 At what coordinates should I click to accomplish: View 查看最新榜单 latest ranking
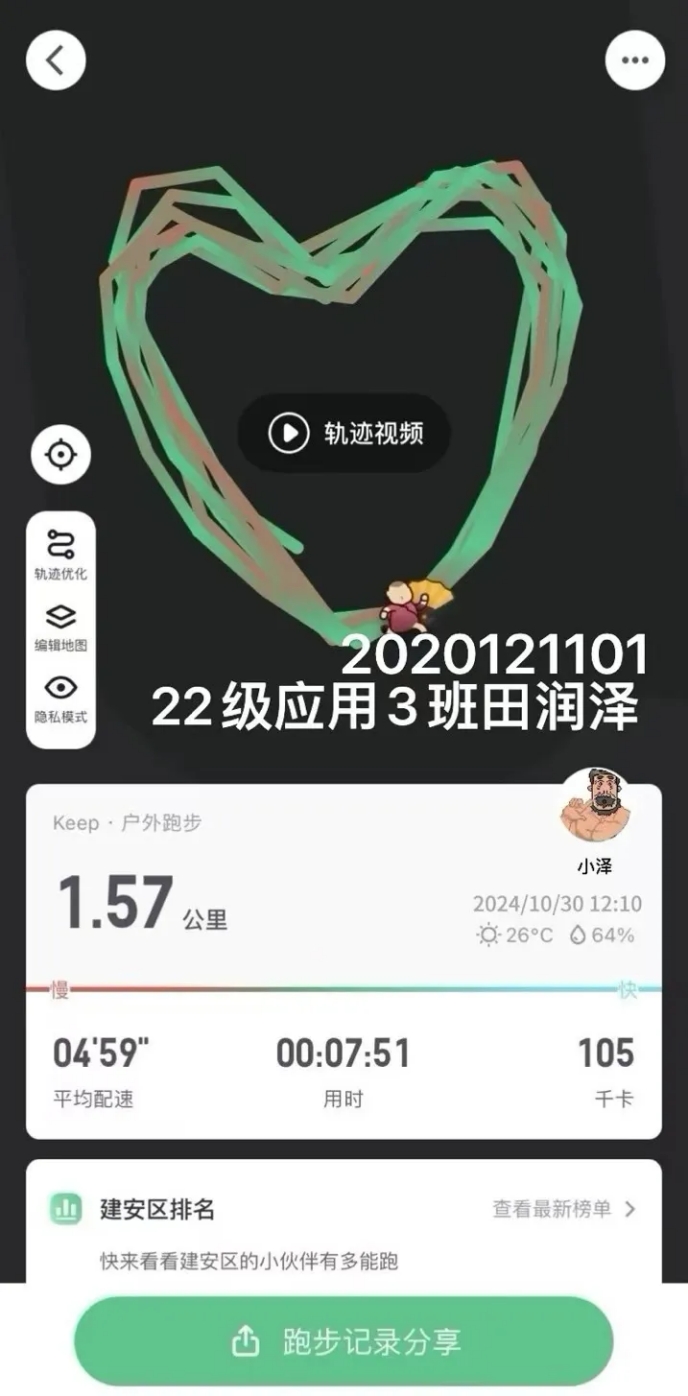(564, 1209)
